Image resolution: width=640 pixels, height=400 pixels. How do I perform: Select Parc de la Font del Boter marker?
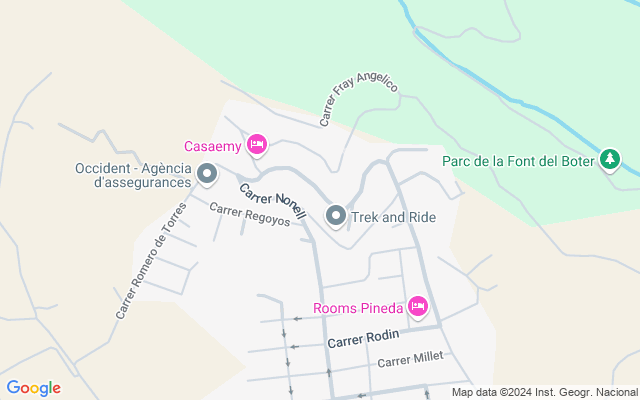(x=610, y=160)
